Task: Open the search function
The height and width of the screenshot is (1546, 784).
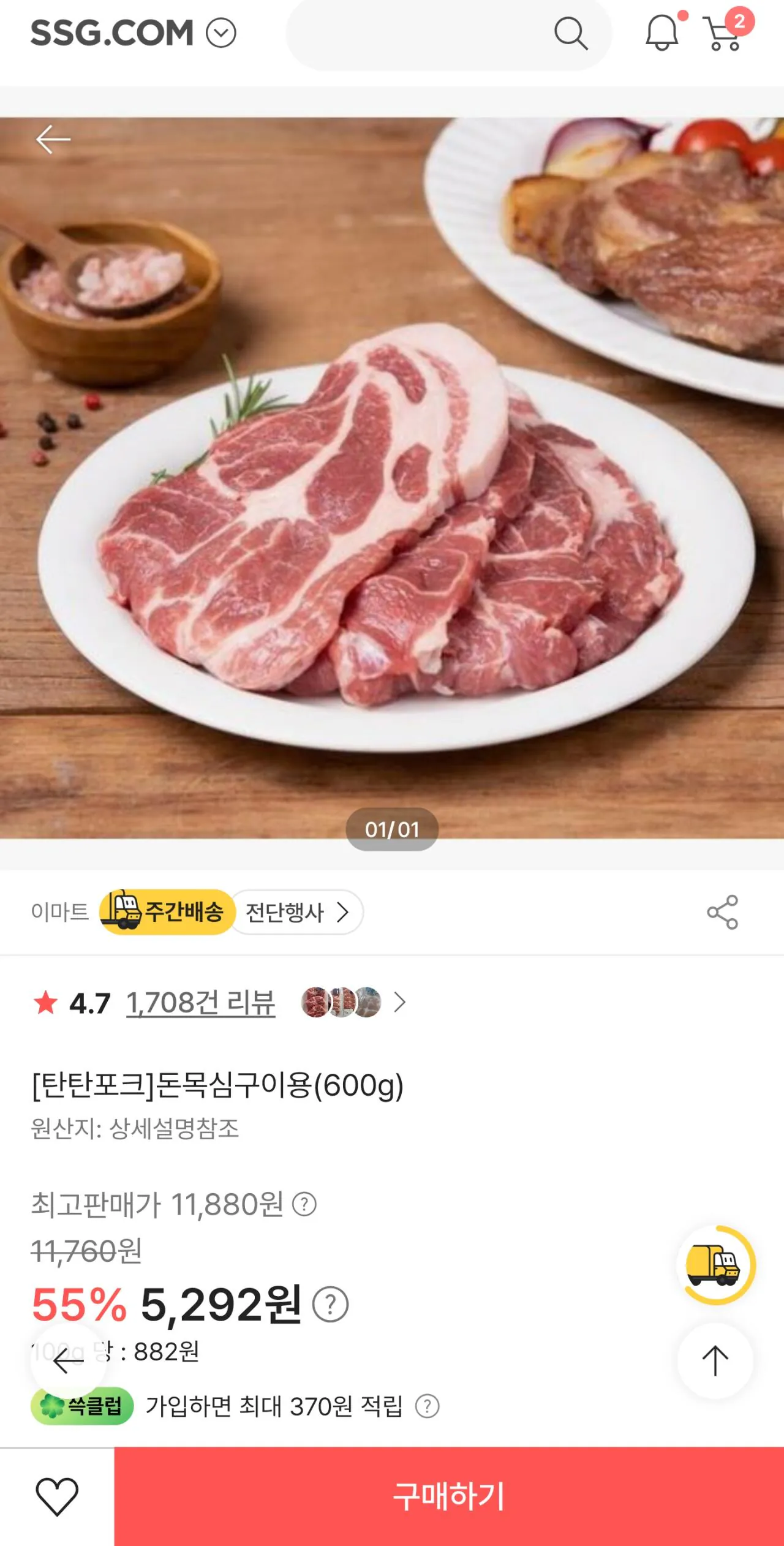Action: coord(572,34)
